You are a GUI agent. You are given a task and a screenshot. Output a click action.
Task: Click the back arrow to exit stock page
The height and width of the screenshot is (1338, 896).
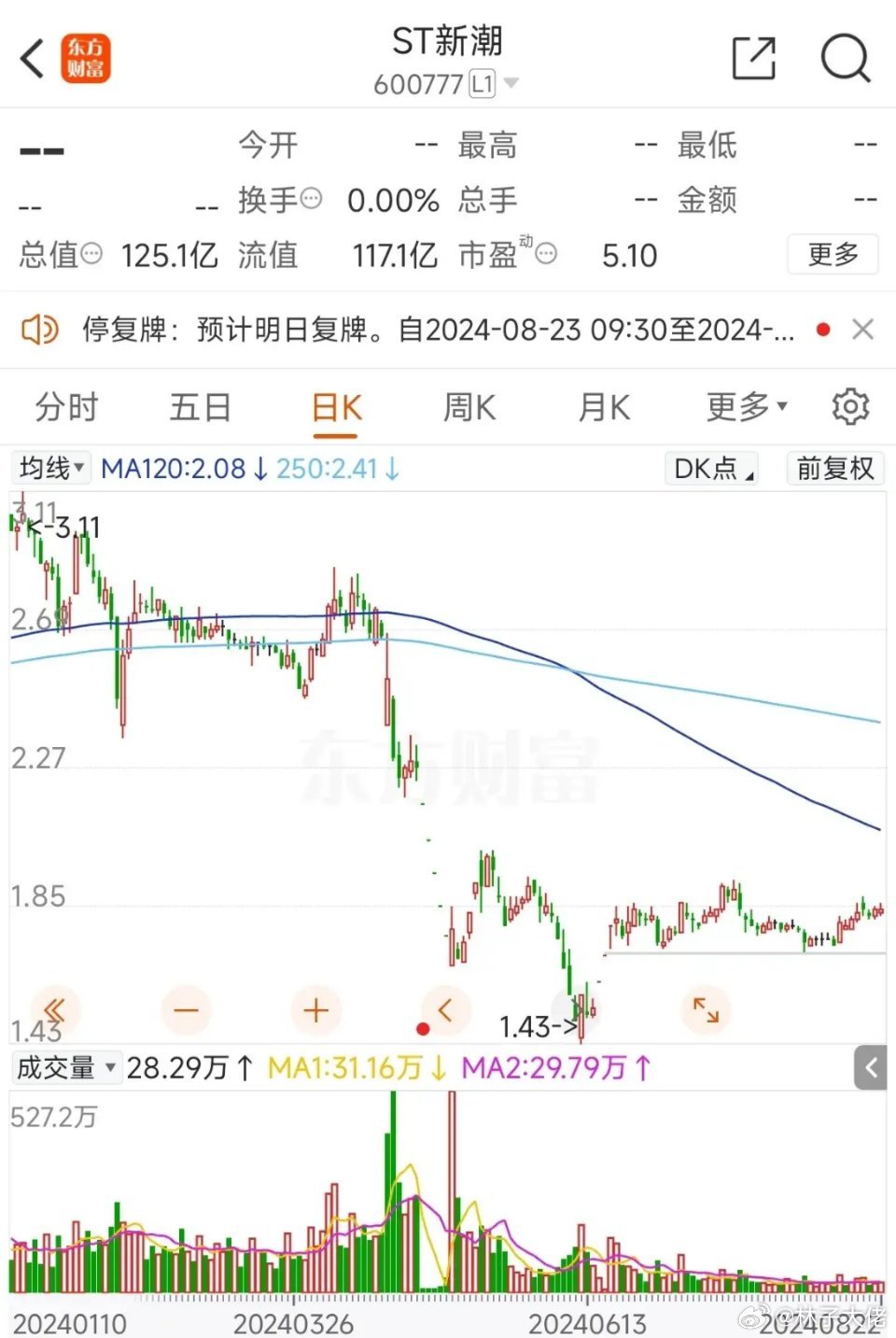32,58
